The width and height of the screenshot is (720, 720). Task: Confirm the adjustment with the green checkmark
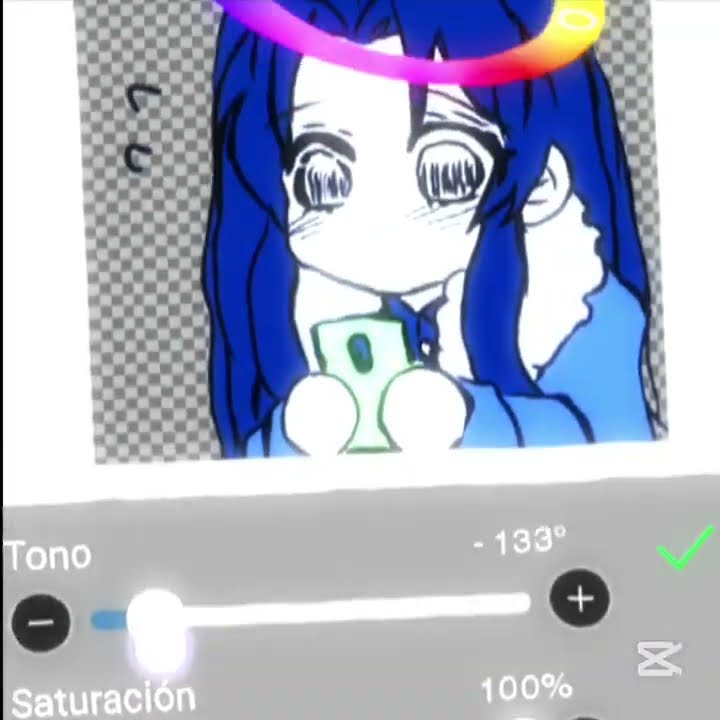(x=686, y=547)
